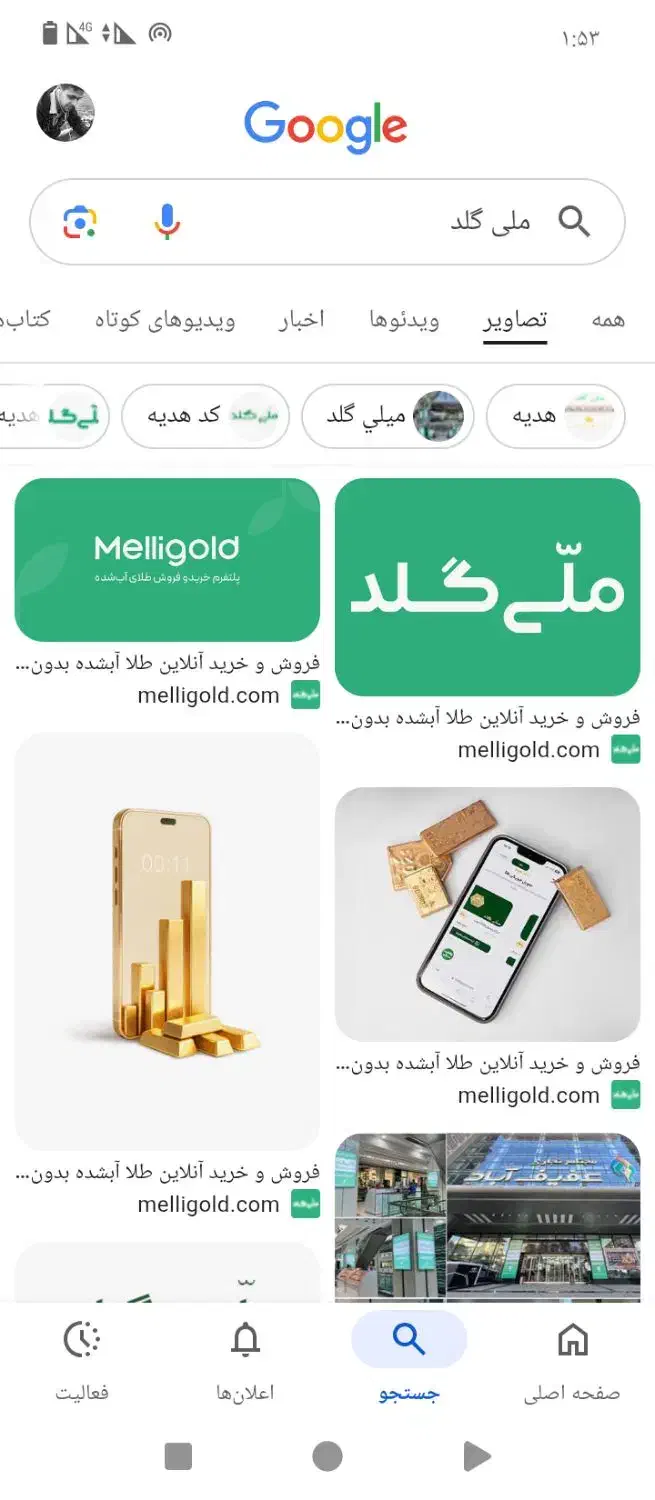Select the هدیه filter chip
Screen dimensions: 655x1500
pyautogui.click(x=555, y=416)
